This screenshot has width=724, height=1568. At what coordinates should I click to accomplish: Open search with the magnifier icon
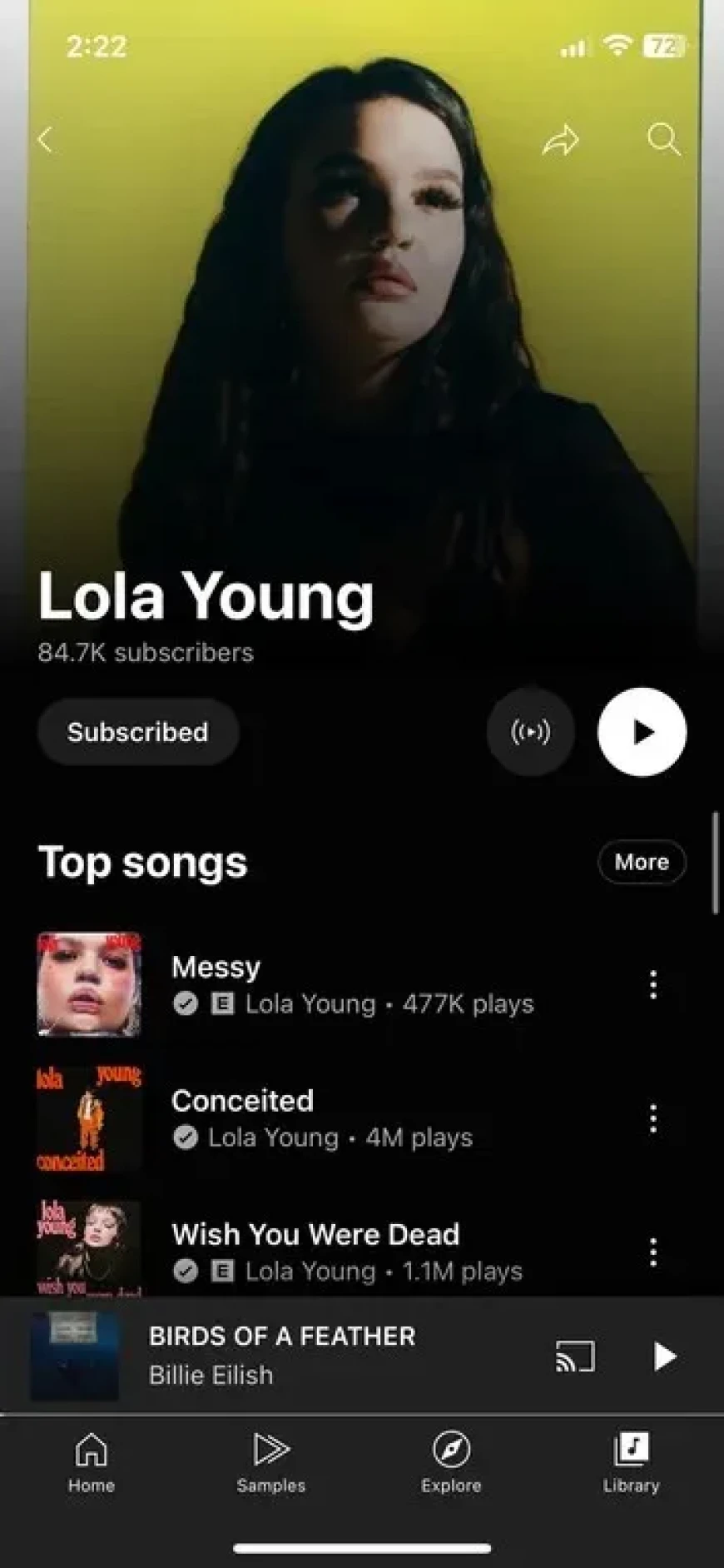pos(663,140)
